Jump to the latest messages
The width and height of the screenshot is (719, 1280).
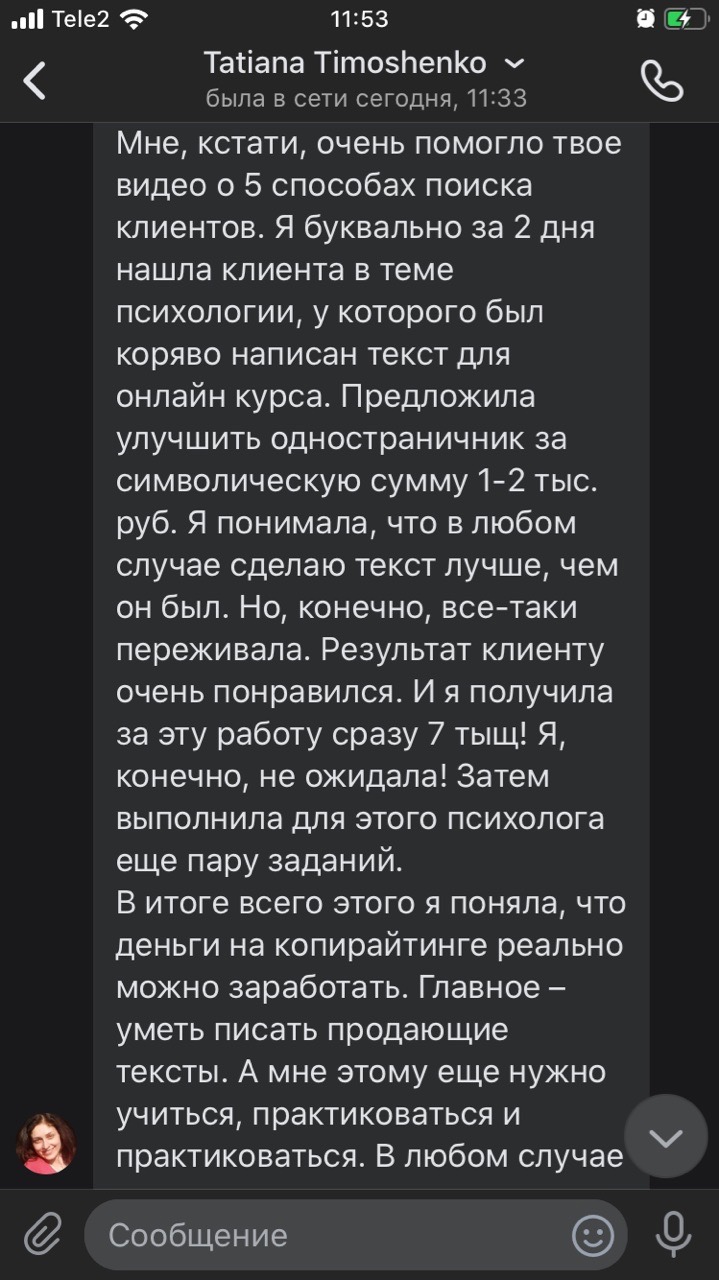665,1137
